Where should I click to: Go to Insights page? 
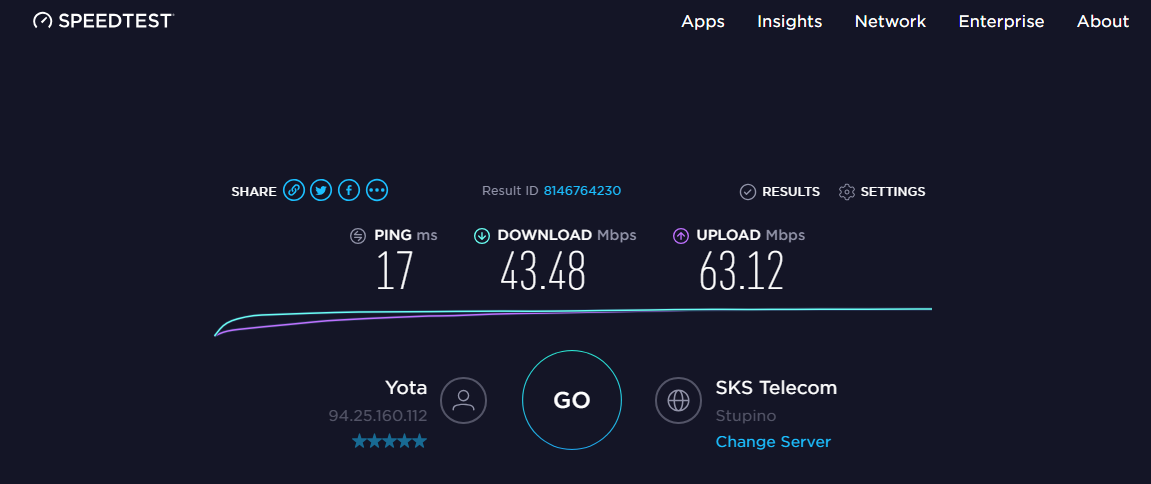point(789,21)
